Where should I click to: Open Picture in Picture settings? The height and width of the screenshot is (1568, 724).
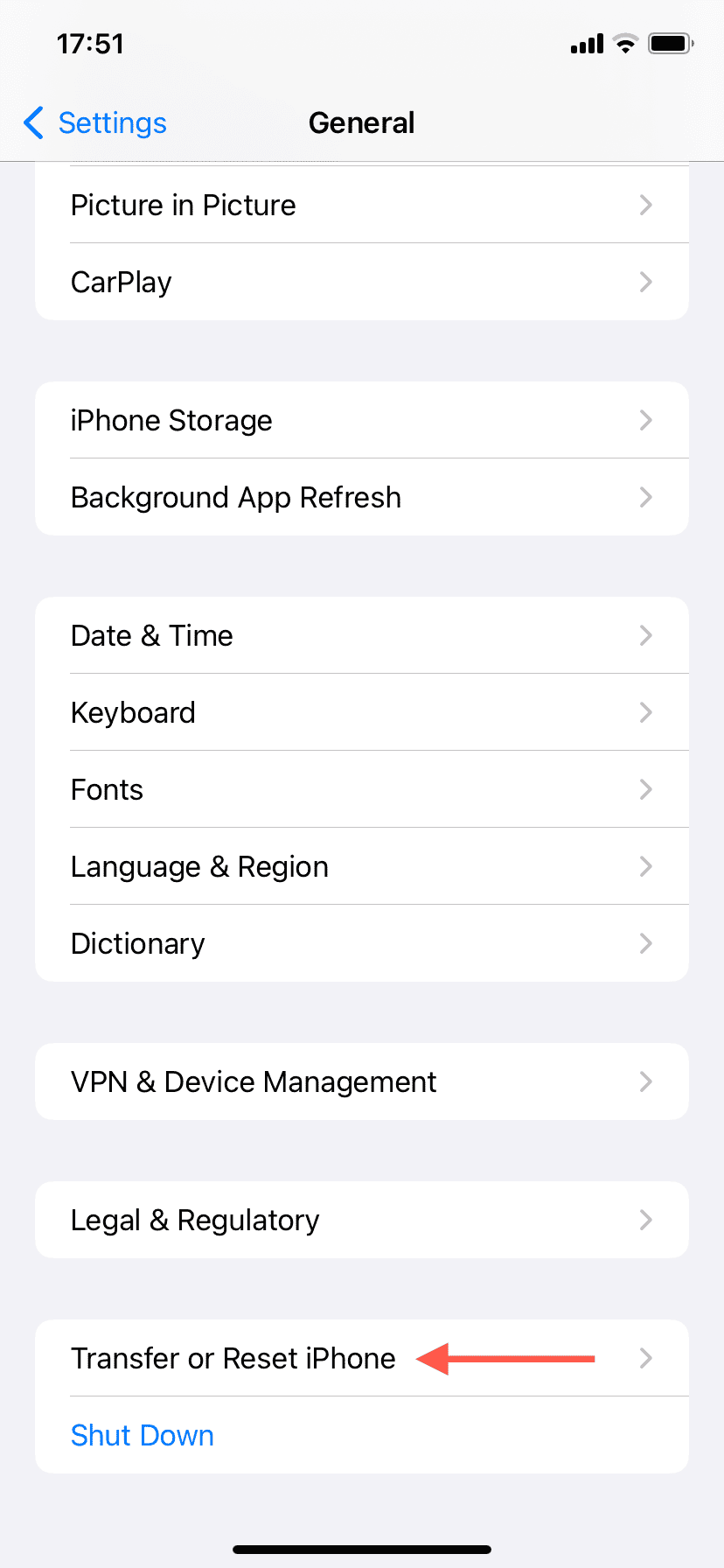361,206
